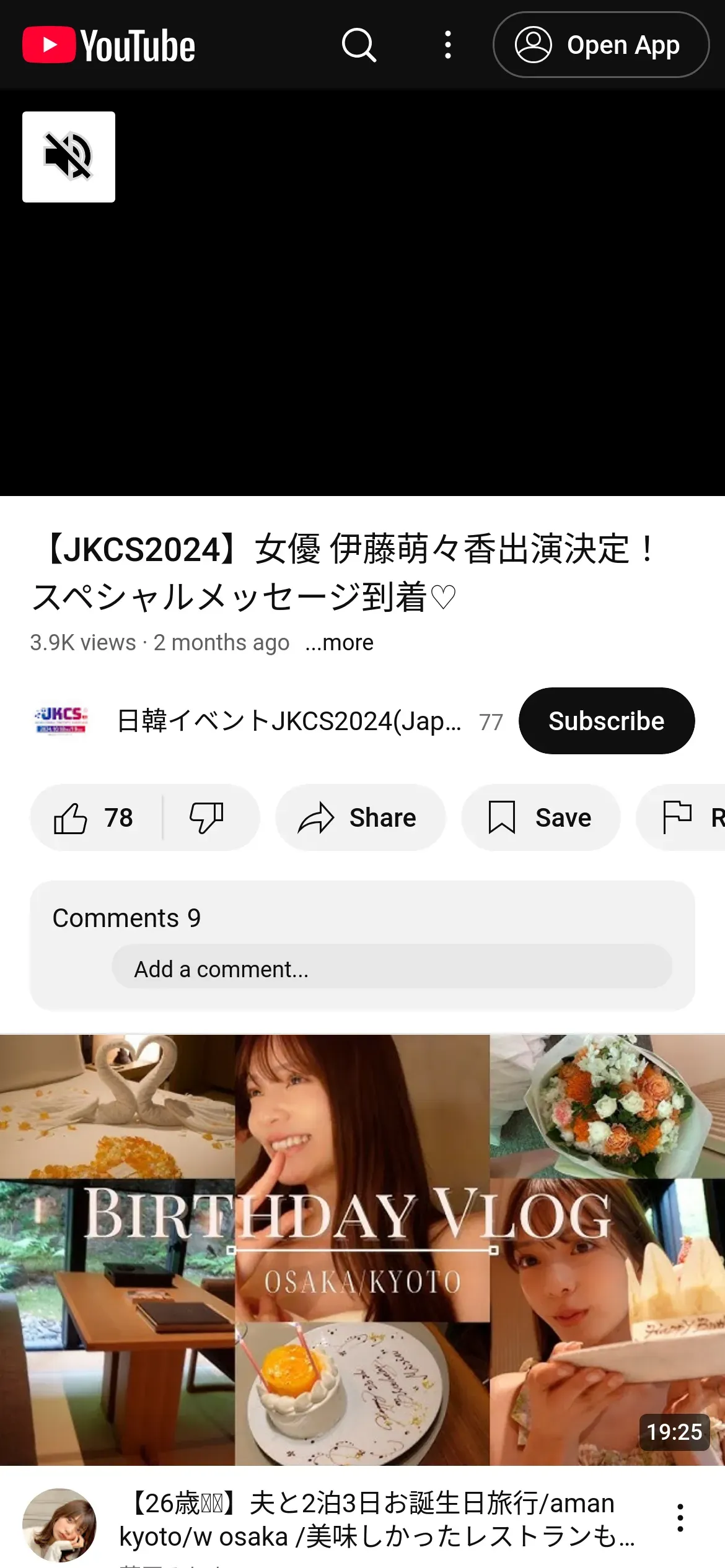Tap the Add a comment field
The width and height of the screenshot is (725, 1568).
click(x=392, y=969)
